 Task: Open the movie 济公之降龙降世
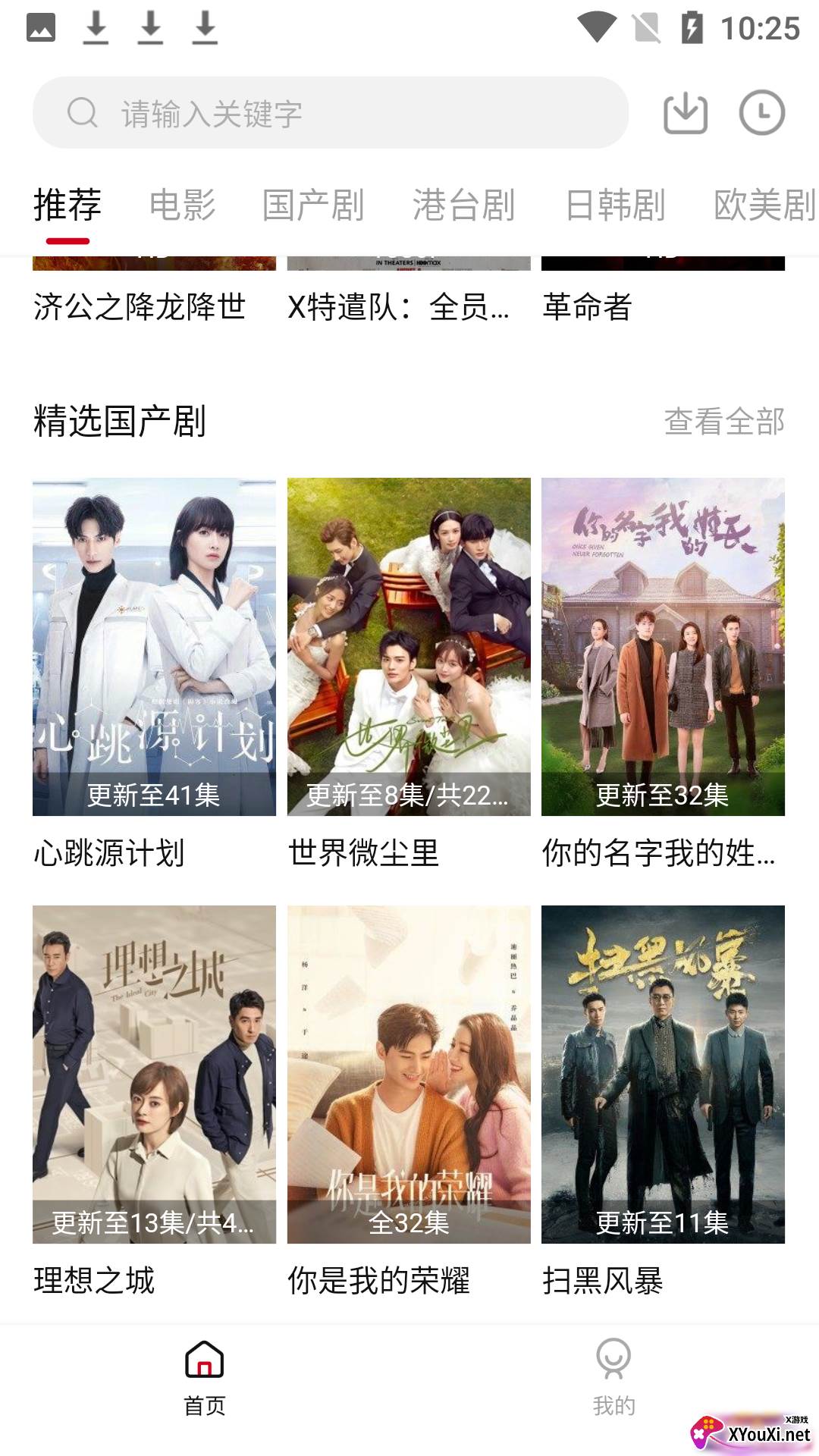tap(140, 306)
